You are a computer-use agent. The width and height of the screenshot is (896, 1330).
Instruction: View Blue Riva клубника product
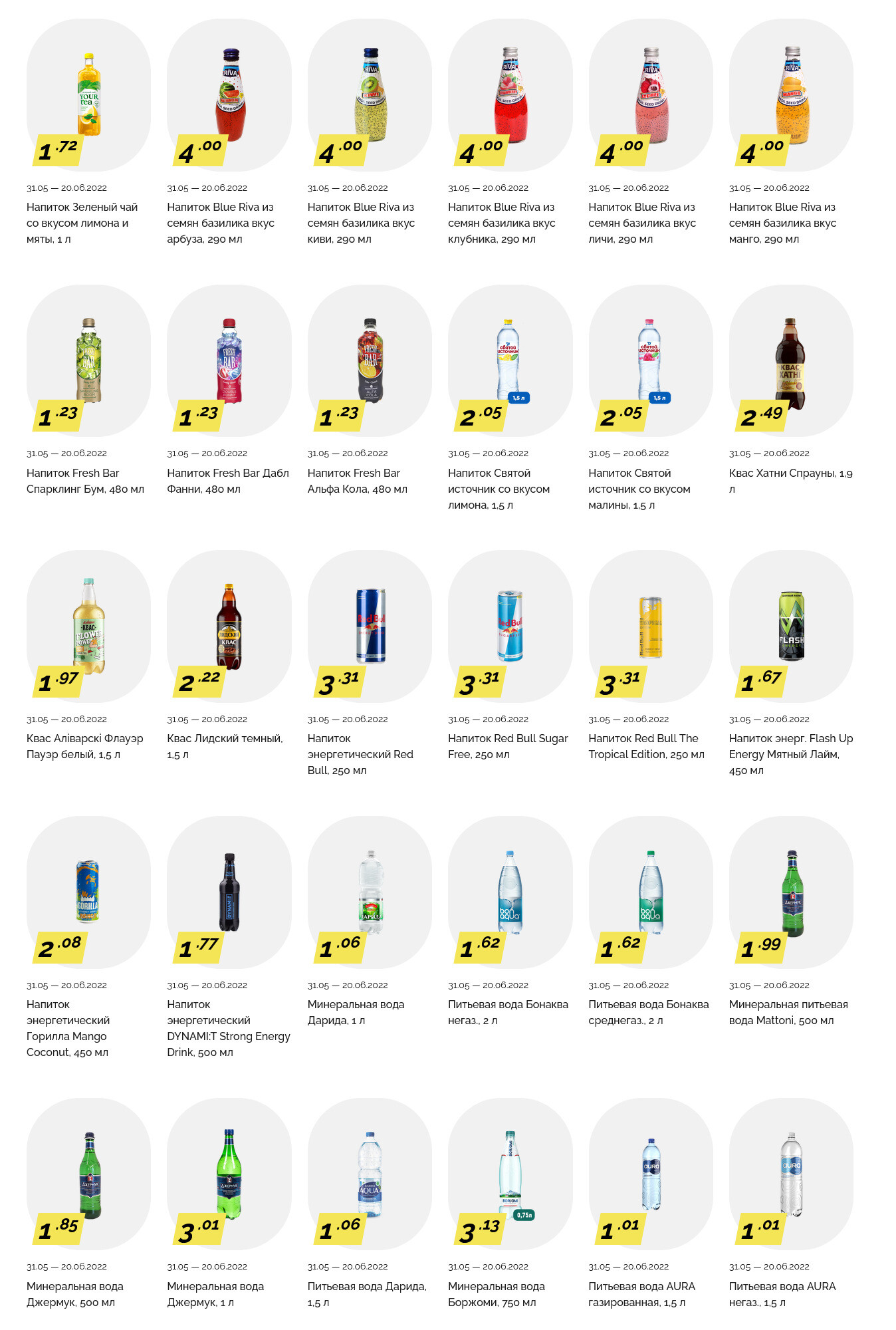(x=510, y=95)
